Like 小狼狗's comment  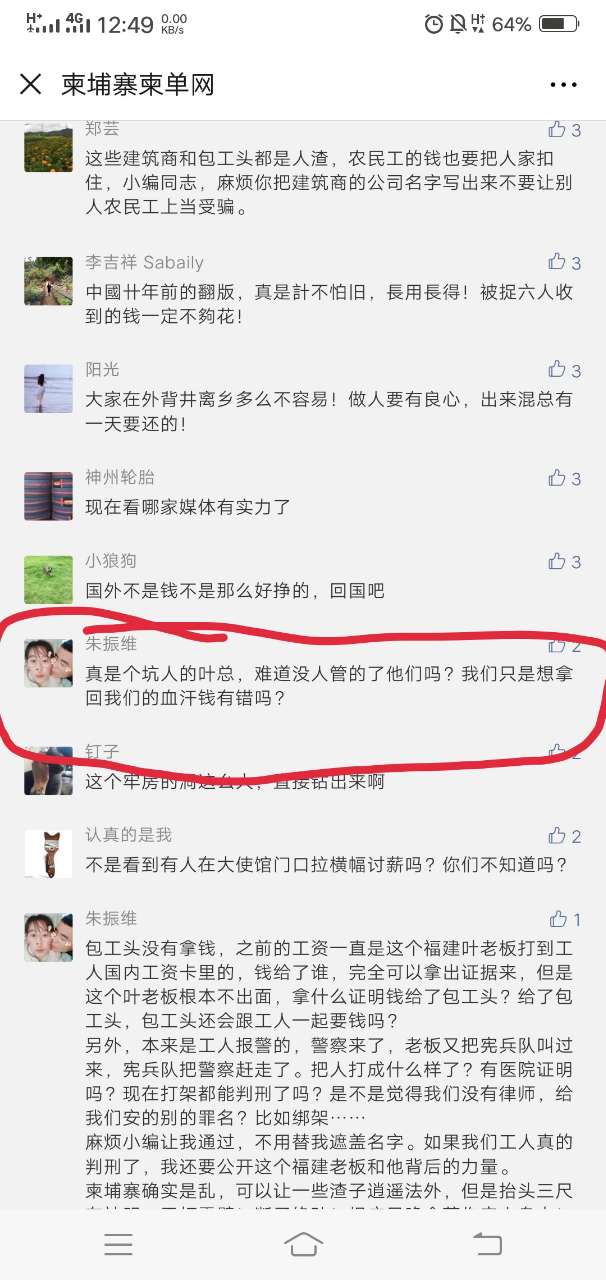(557, 561)
